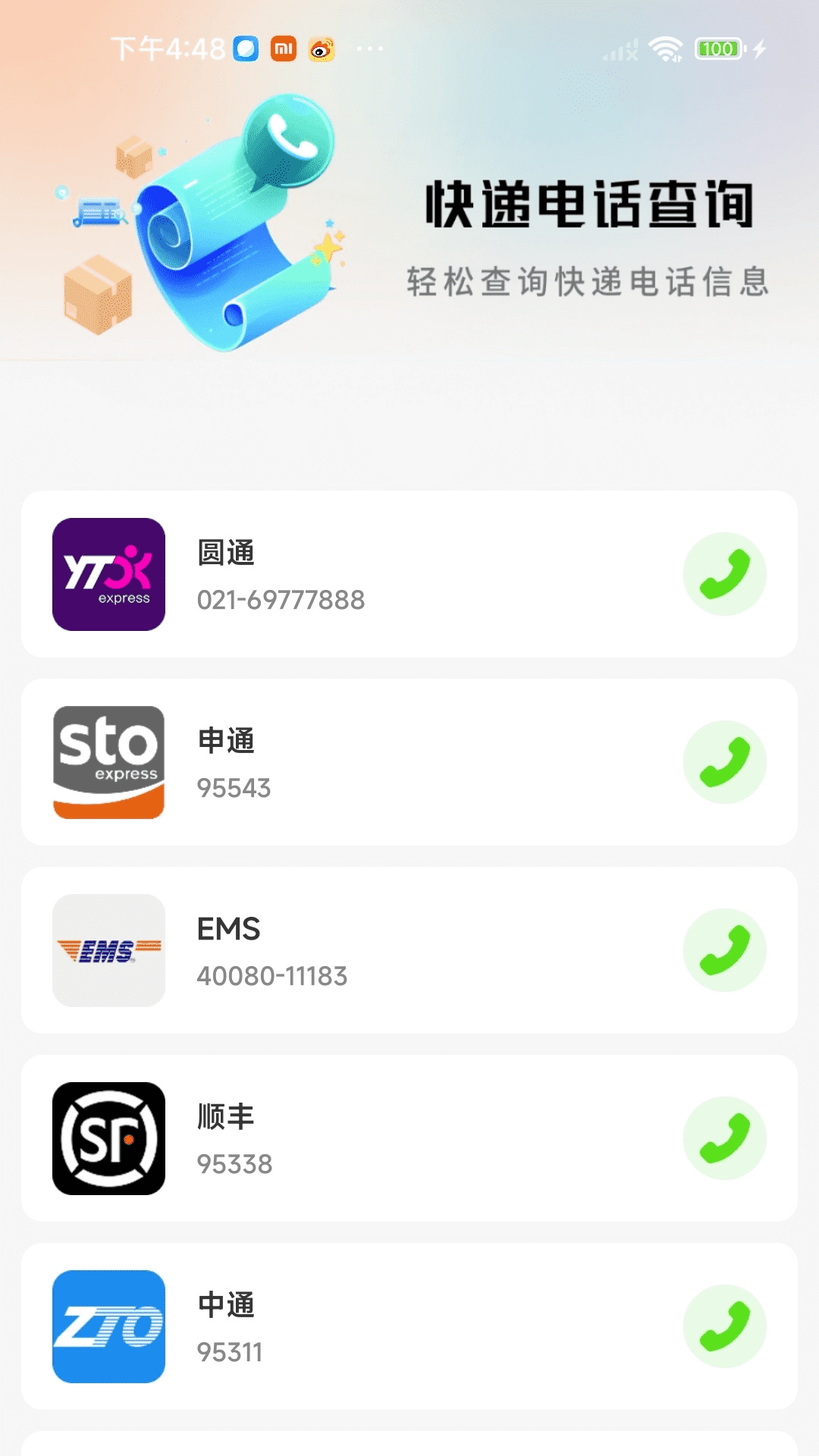Screen dimensions: 819x1456
Task: Tap the Weibo icon in the status bar
Action: tap(322, 49)
